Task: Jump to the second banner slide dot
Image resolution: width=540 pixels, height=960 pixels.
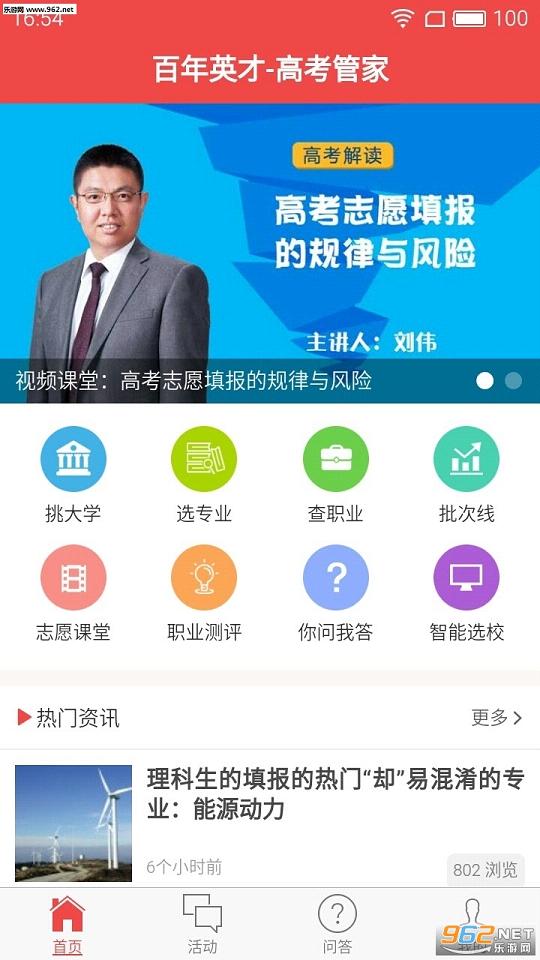Action: 513,381
